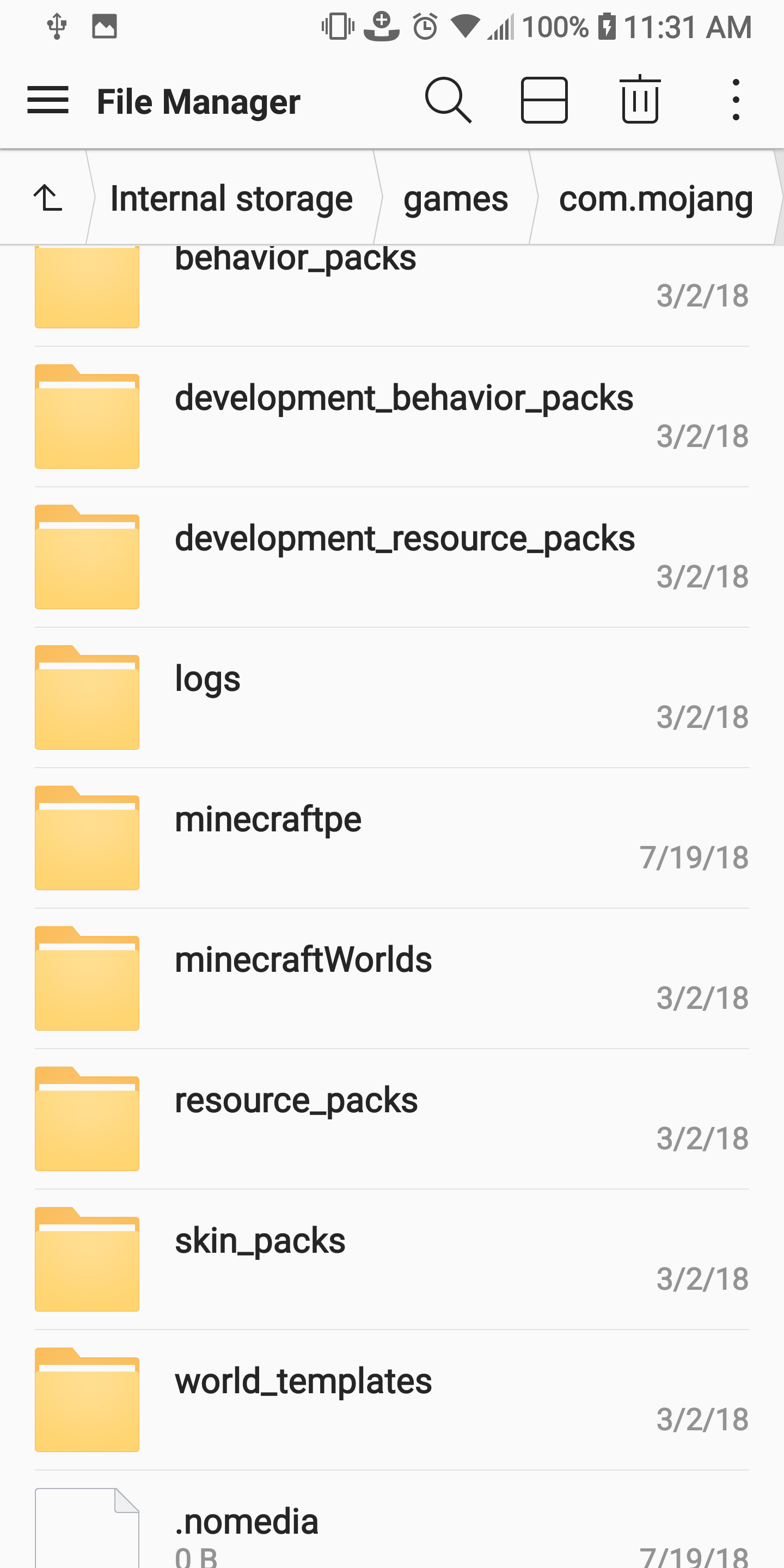Viewport: 784px width, 1568px height.
Task: Tap the trash bin icon
Action: click(640, 100)
